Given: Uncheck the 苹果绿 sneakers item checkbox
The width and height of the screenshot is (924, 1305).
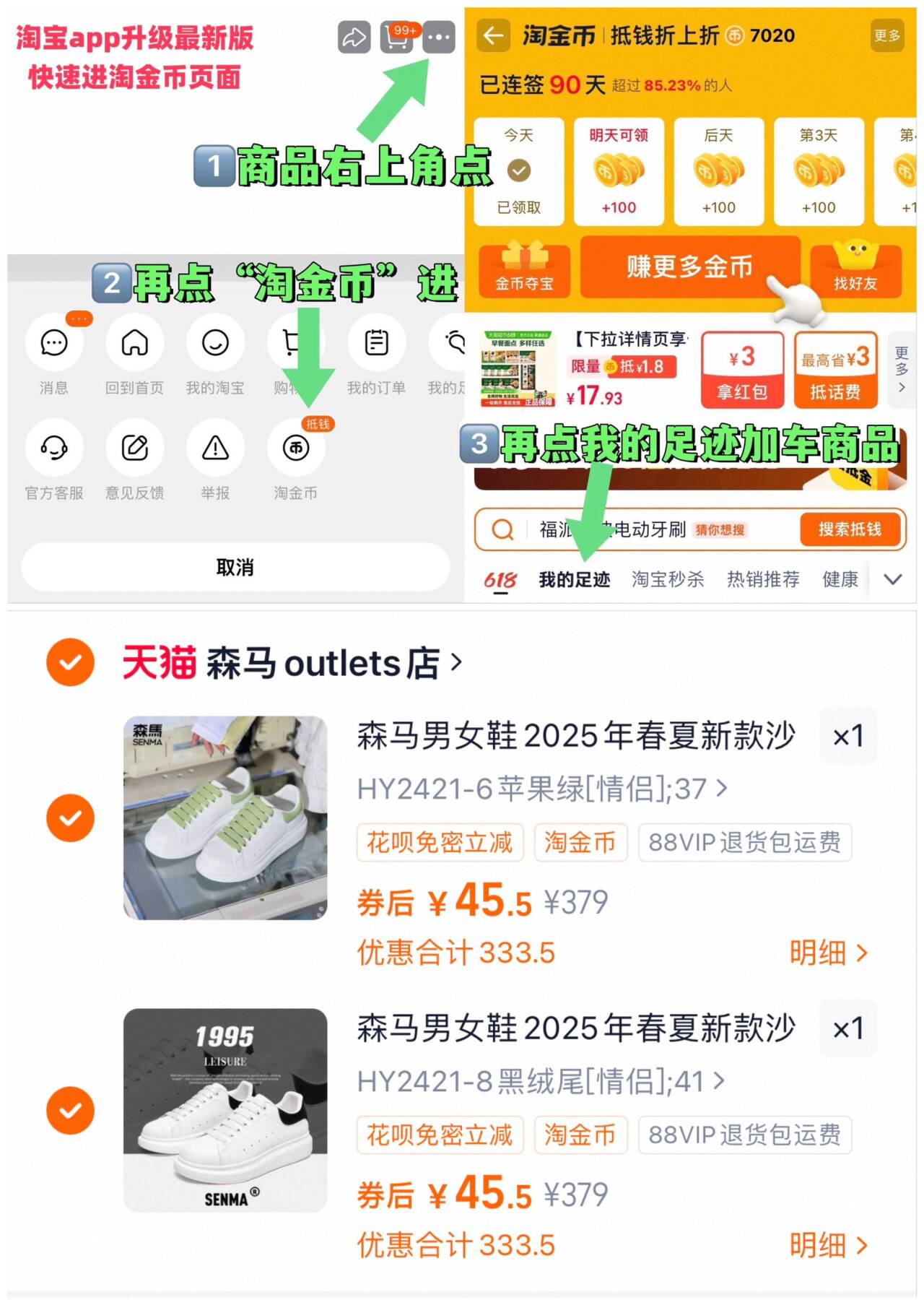Looking at the screenshot, I should (70, 816).
